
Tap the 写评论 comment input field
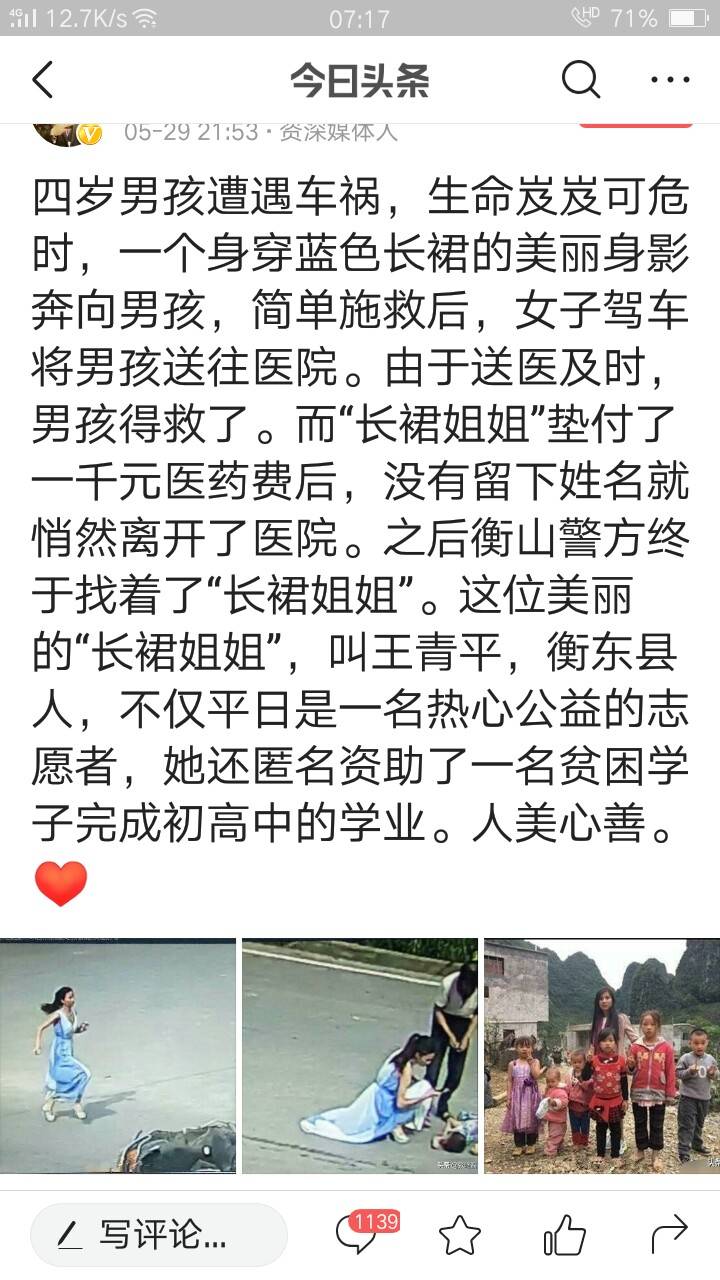point(160,1235)
